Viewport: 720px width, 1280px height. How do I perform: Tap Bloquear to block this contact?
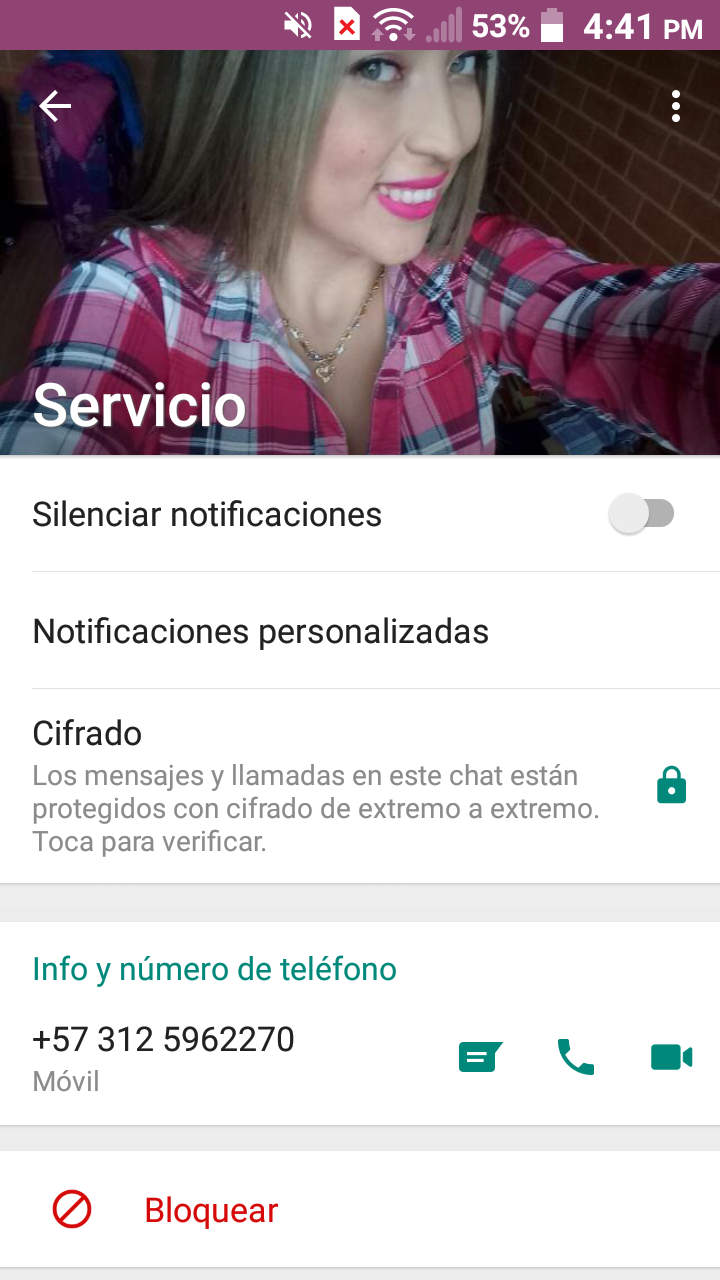point(211,1211)
